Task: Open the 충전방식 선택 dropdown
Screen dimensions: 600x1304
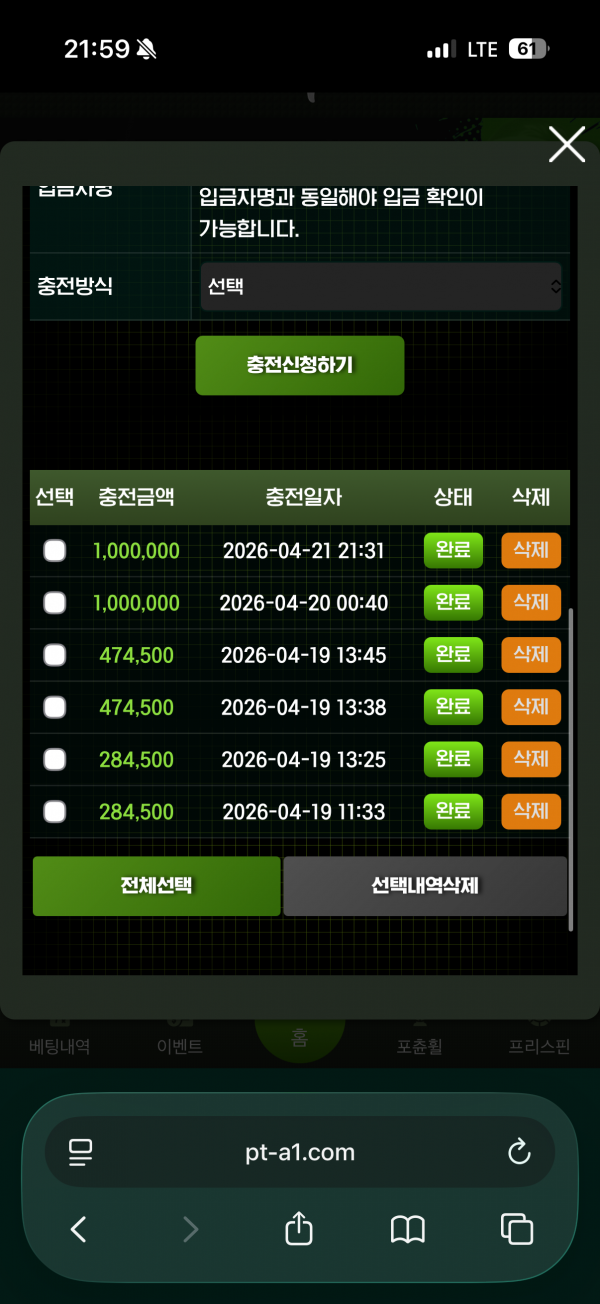Action: (381, 287)
